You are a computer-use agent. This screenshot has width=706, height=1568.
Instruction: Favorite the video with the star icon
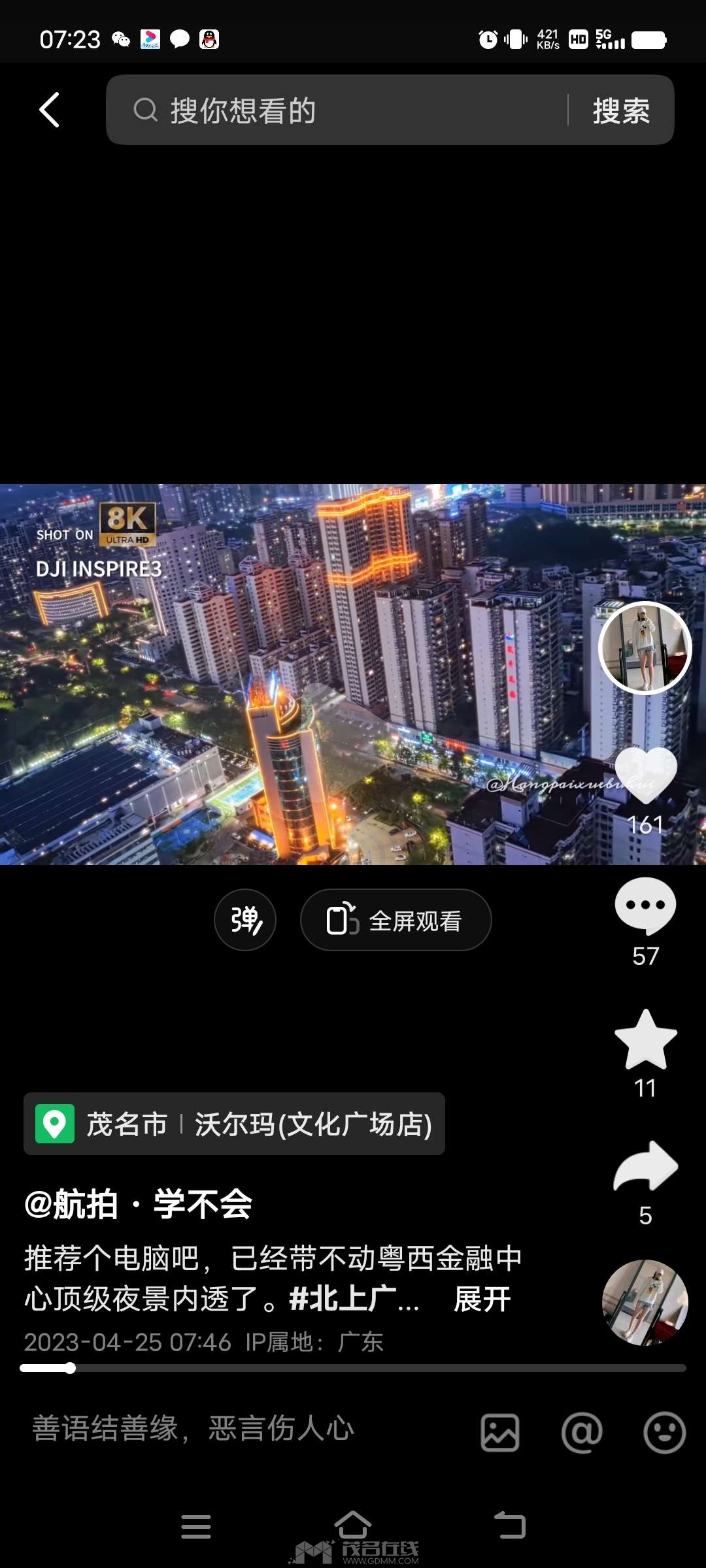click(645, 1040)
